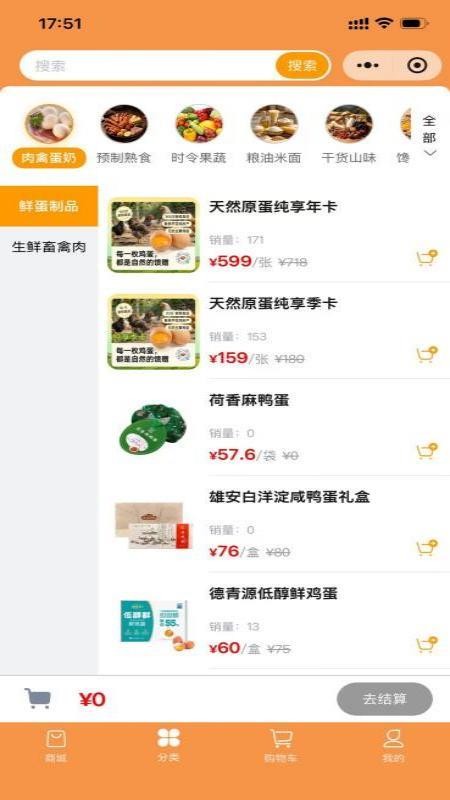Open the 生鲜畜禽肉 subcategory
This screenshot has height=800, width=450.
coord(49,247)
